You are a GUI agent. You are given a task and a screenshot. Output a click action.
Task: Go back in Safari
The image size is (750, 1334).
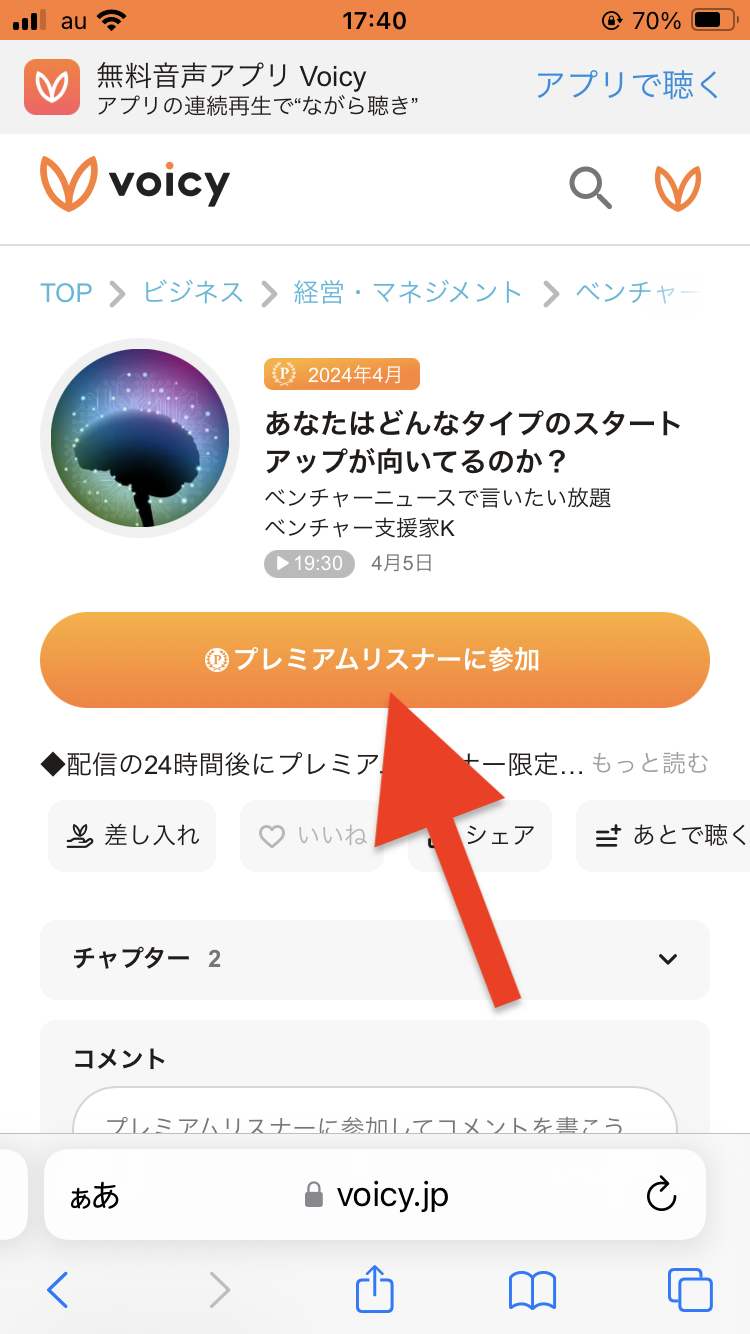click(x=57, y=1290)
